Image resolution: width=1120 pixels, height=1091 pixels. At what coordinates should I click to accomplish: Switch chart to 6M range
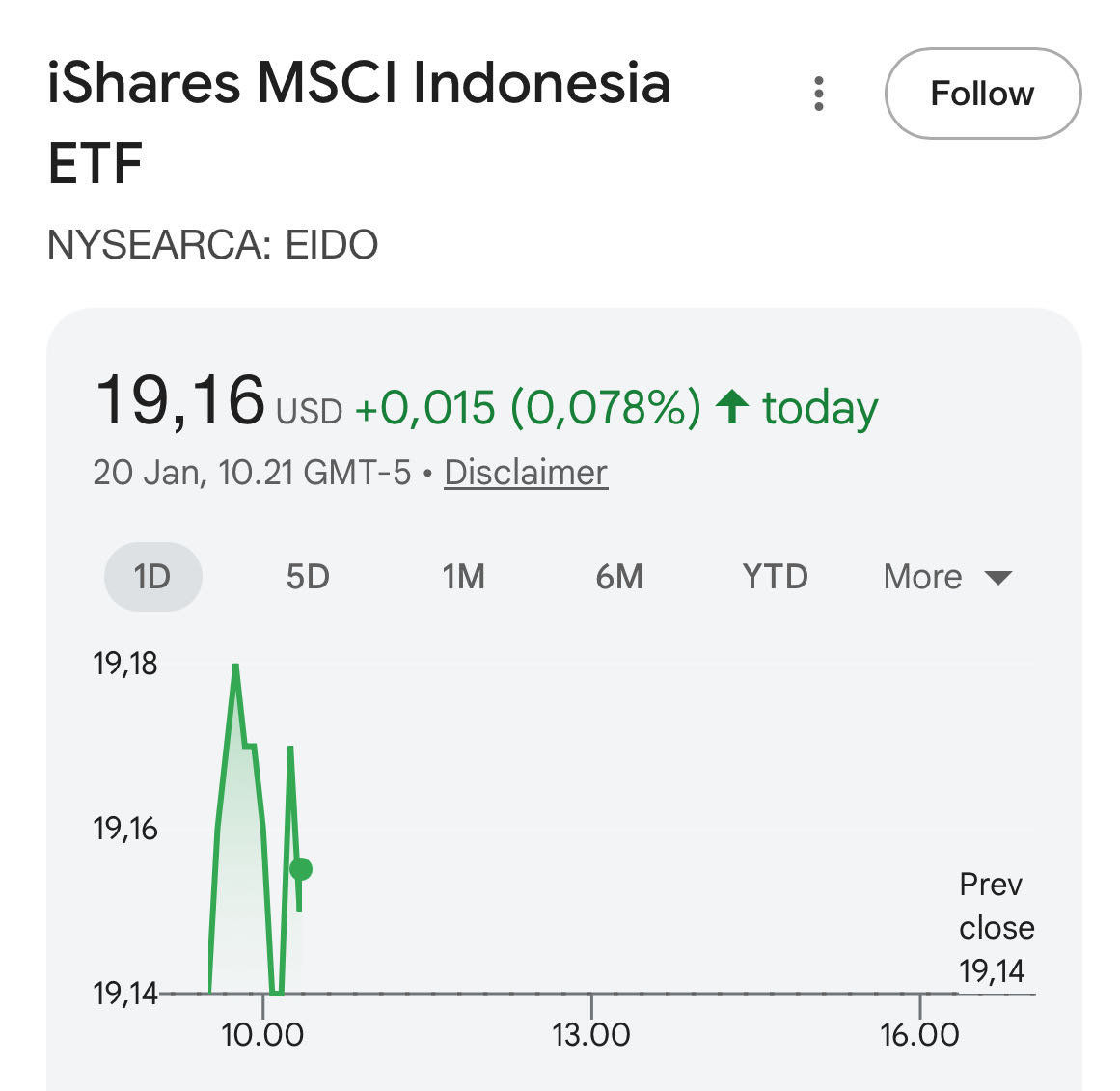619,577
